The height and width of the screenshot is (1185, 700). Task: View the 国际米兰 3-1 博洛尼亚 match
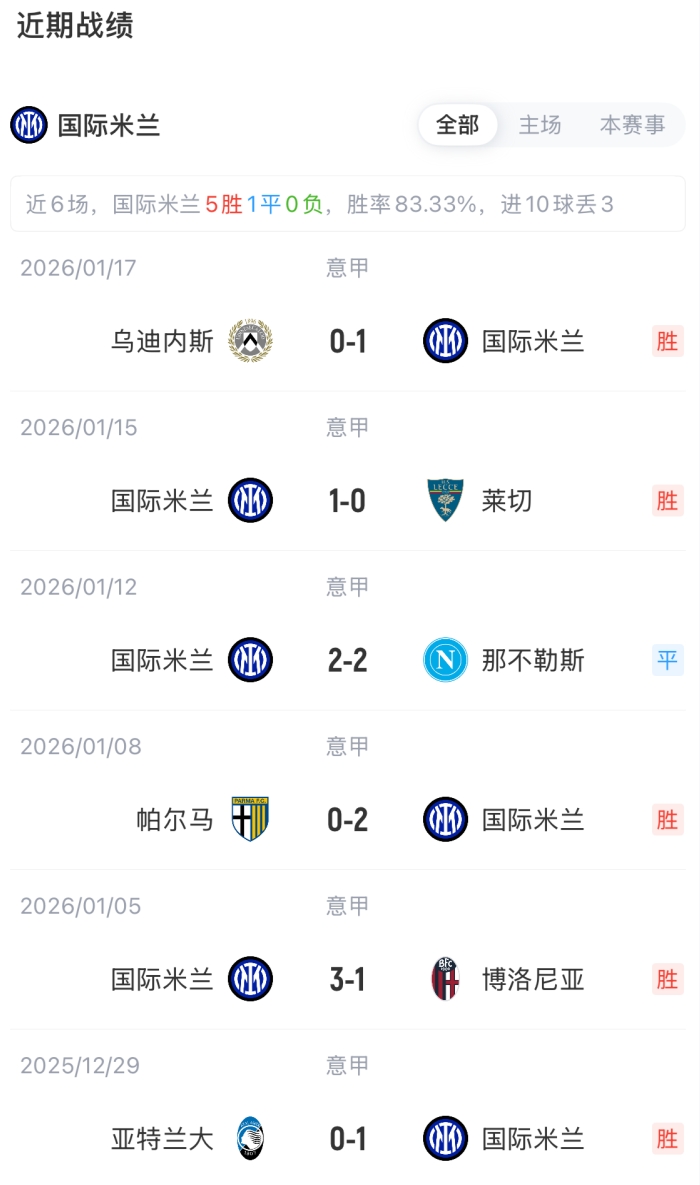coord(348,980)
